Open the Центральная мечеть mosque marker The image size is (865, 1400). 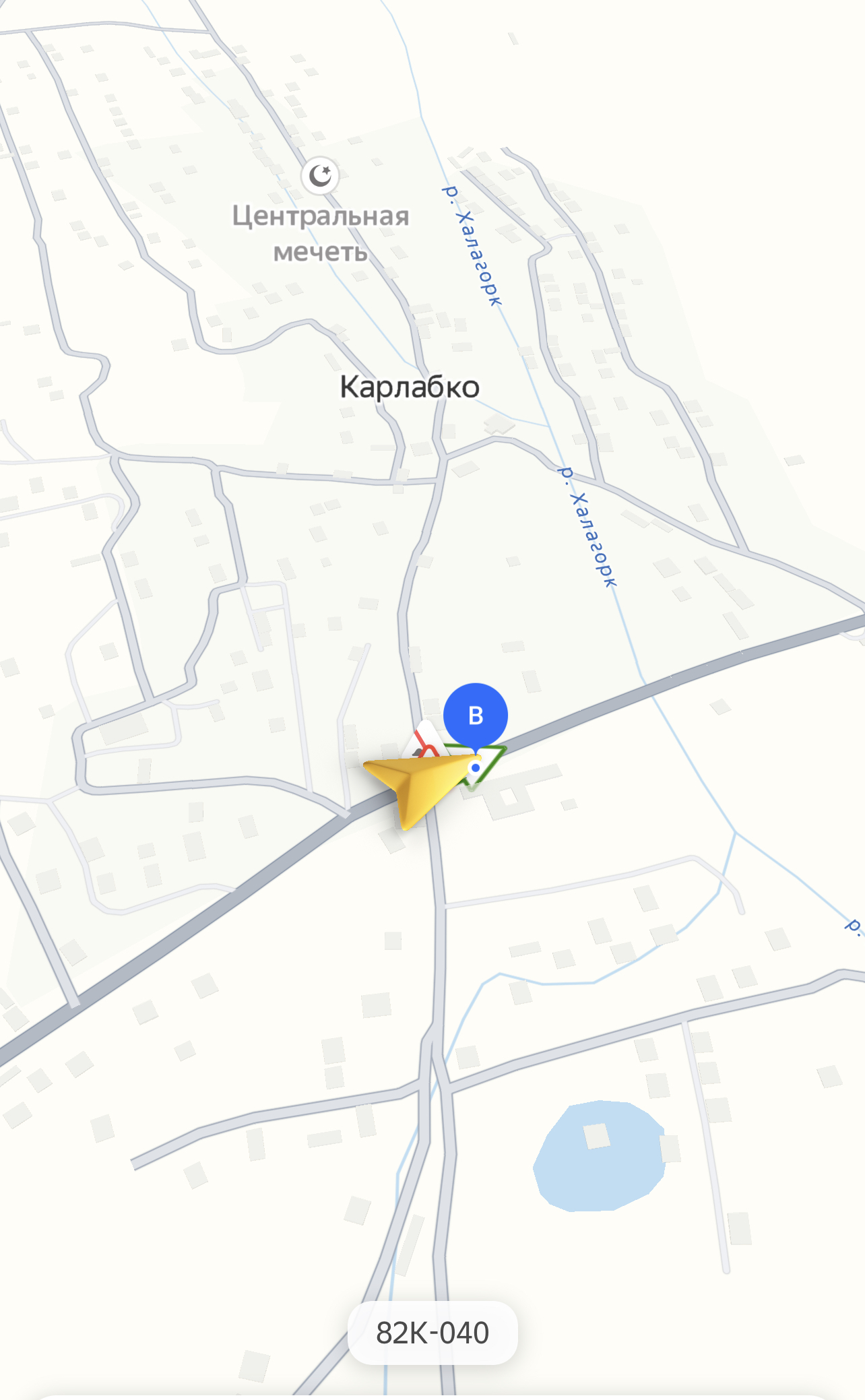[x=320, y=175]
